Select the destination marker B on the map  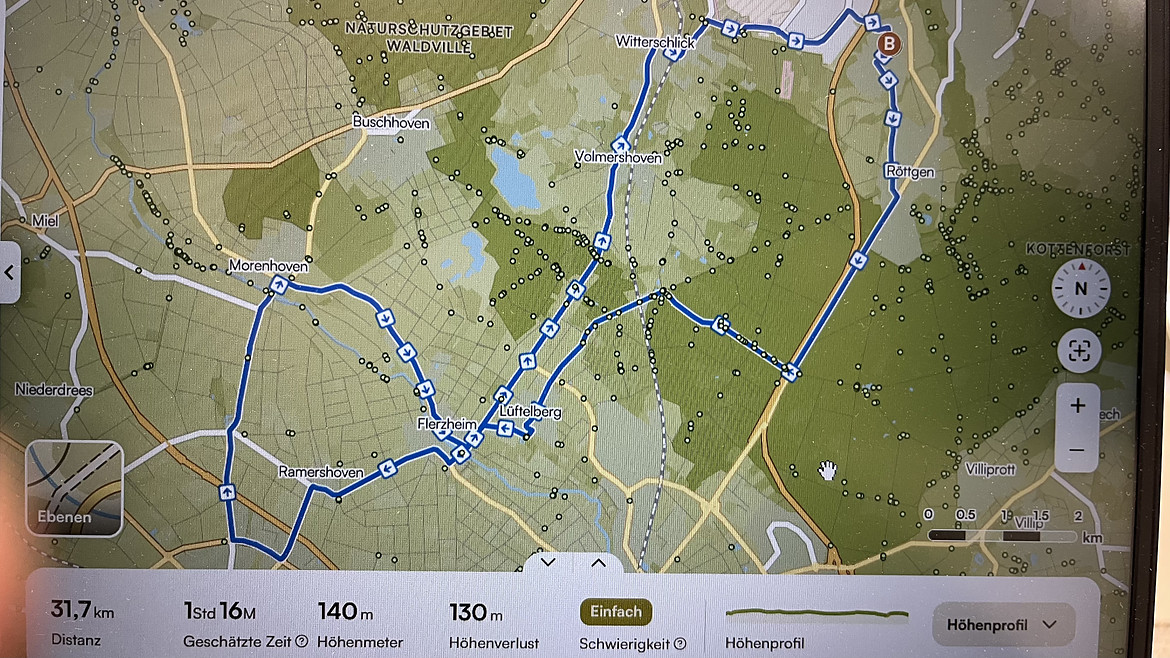point(888,44)
